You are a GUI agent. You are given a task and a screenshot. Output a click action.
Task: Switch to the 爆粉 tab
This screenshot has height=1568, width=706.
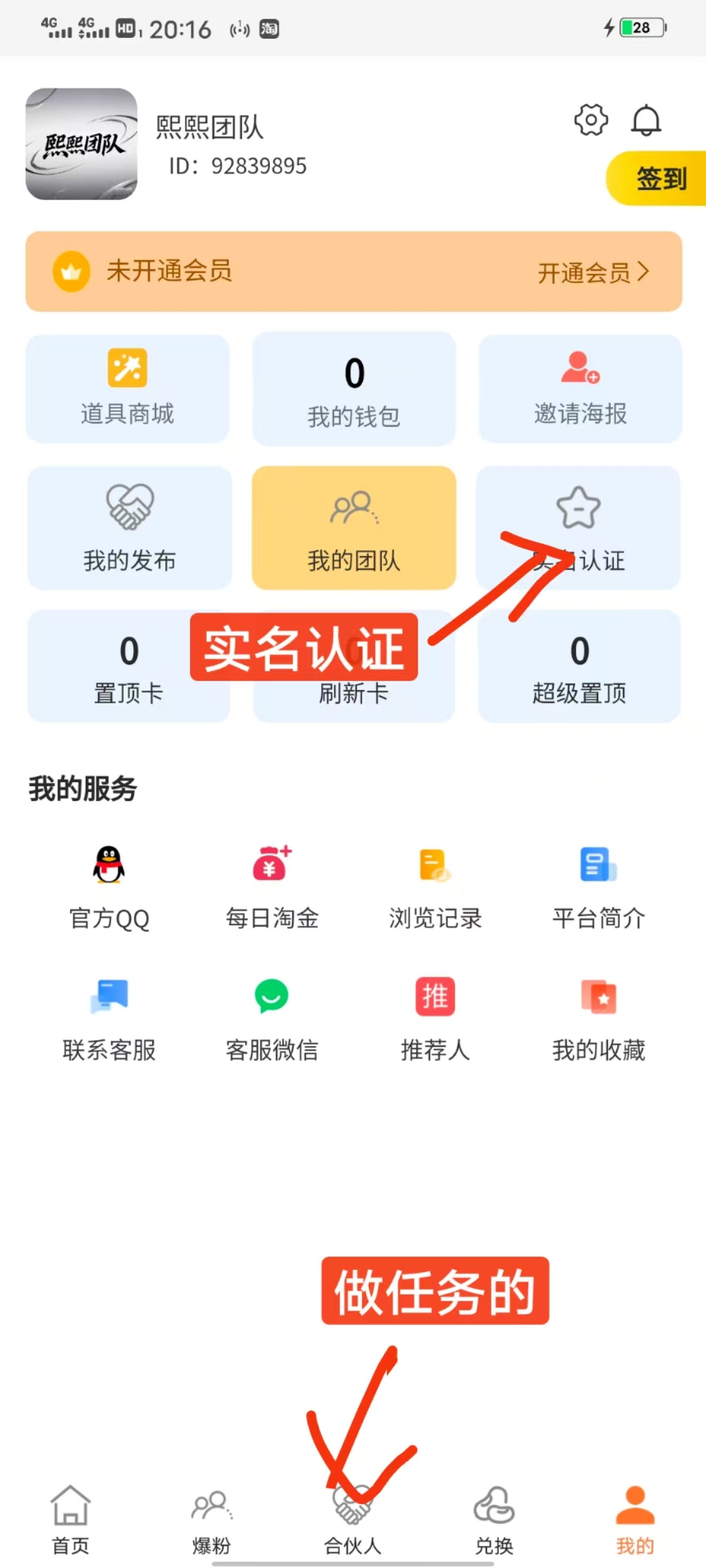click(211, 1520)
